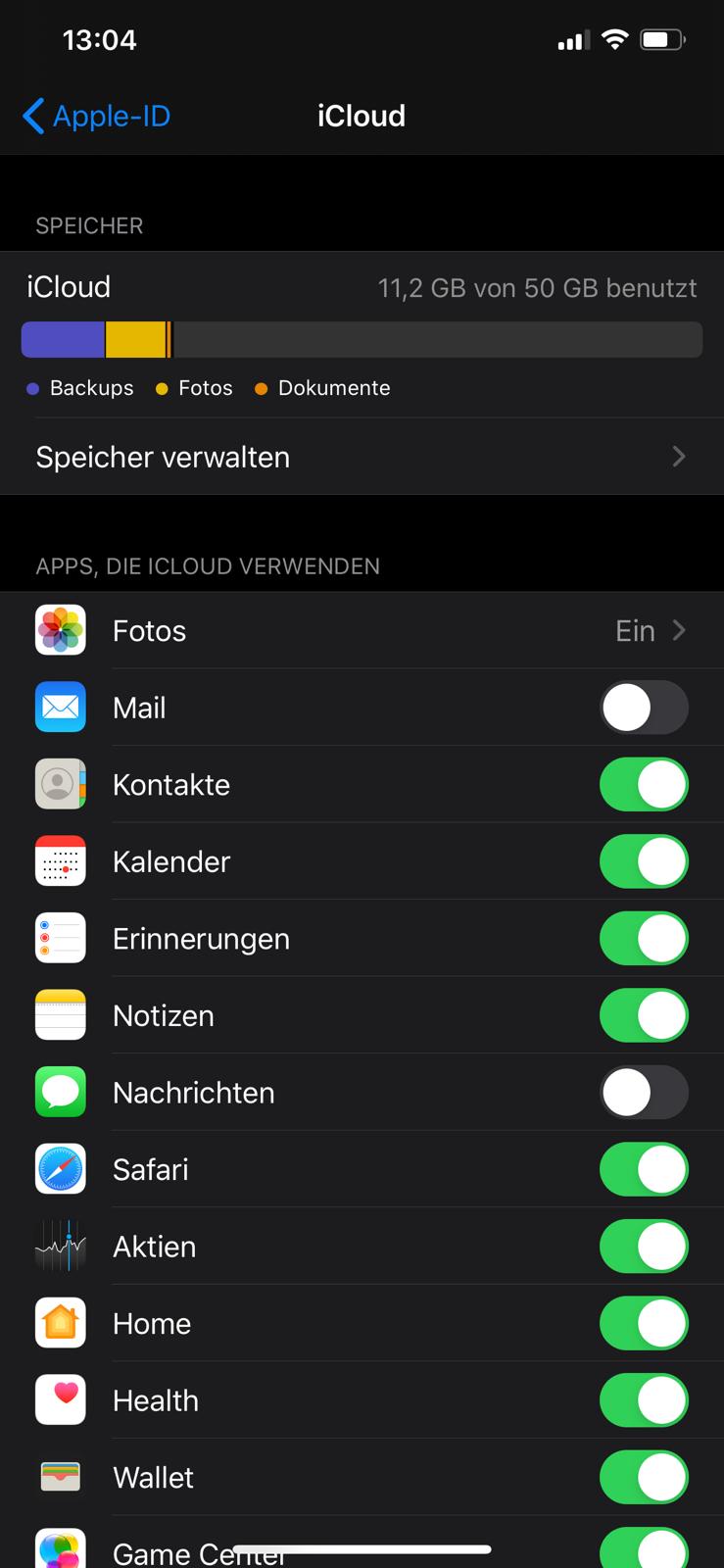
Task: Turn off Home iCloud sync
Action: pyautogui.click(x=643, y=1323)
